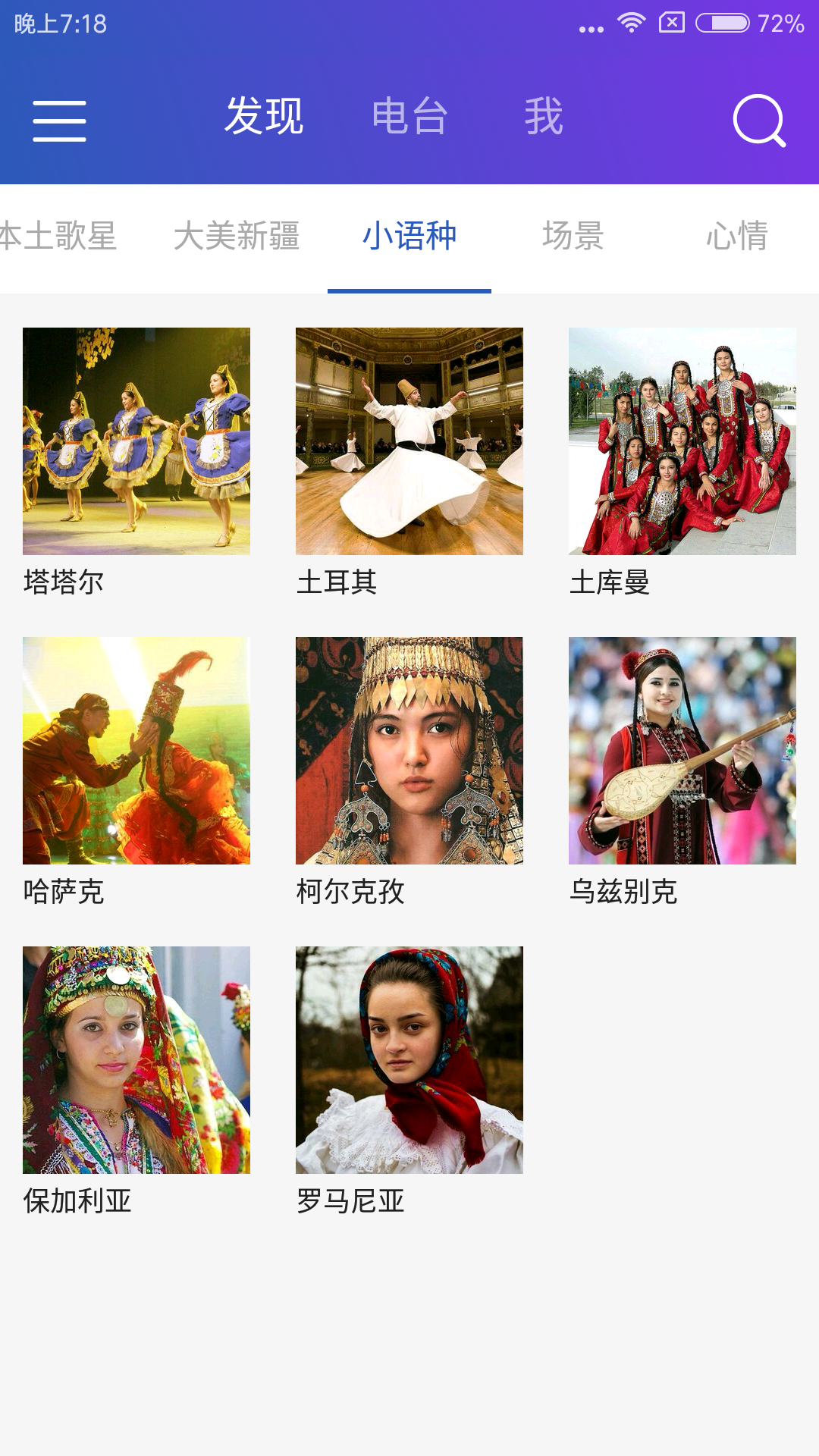Open the hamburger drawer menu
Viewport: 819px width, 1456px height.
[x=59, y=120]
